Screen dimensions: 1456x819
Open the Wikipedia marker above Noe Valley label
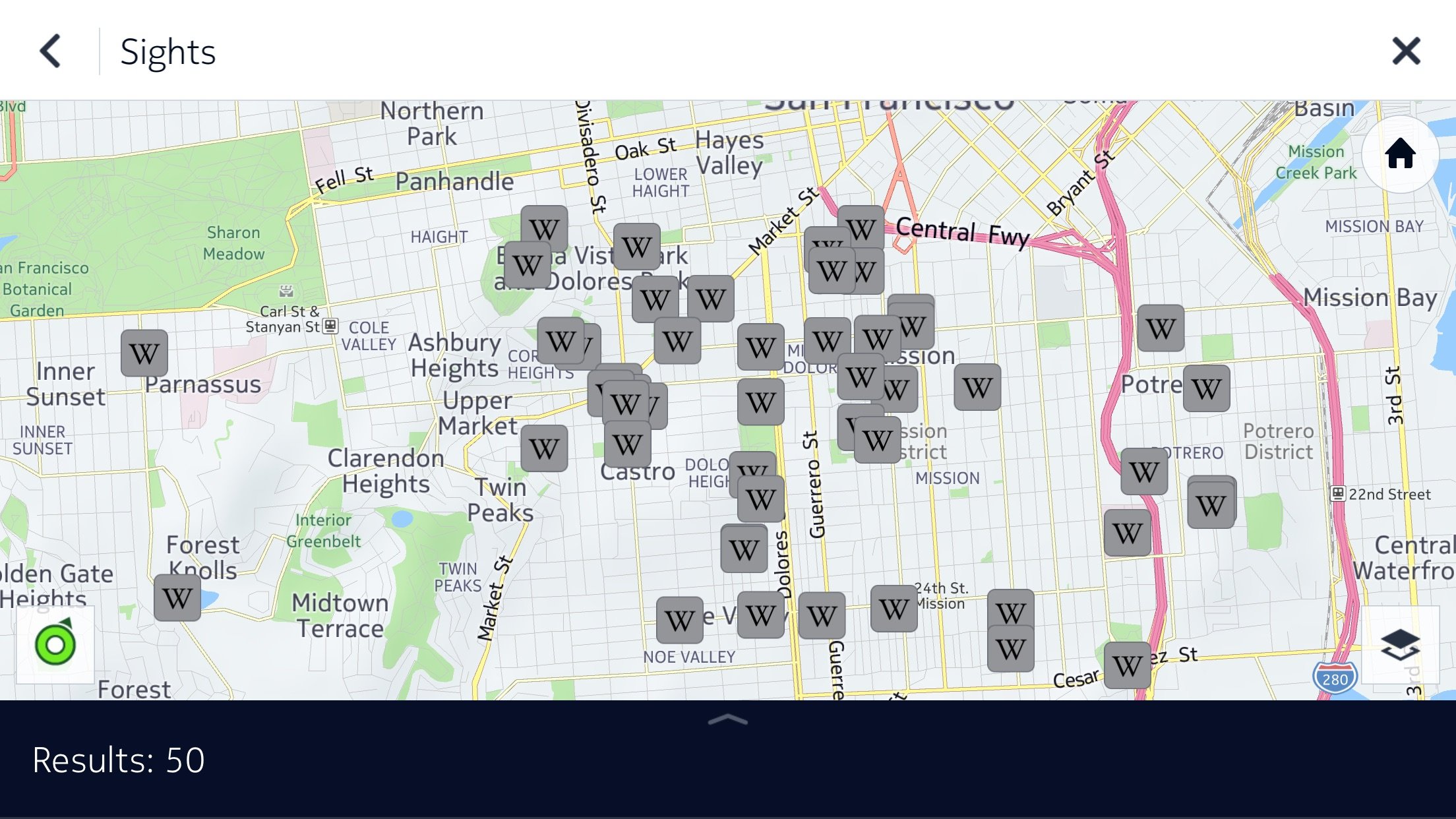pyautogui.click(x=680, y=621)
